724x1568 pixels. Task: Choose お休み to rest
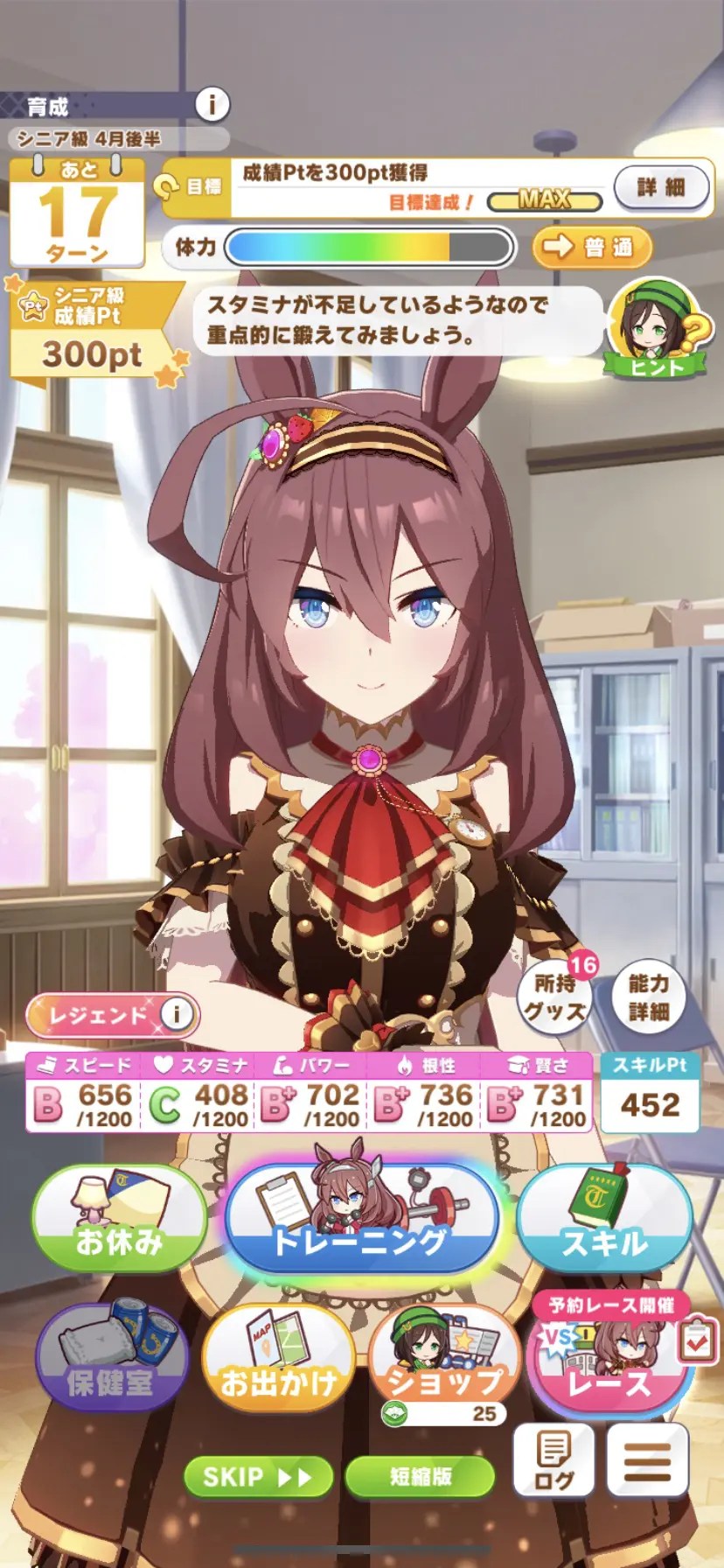tap(119, 1220)
